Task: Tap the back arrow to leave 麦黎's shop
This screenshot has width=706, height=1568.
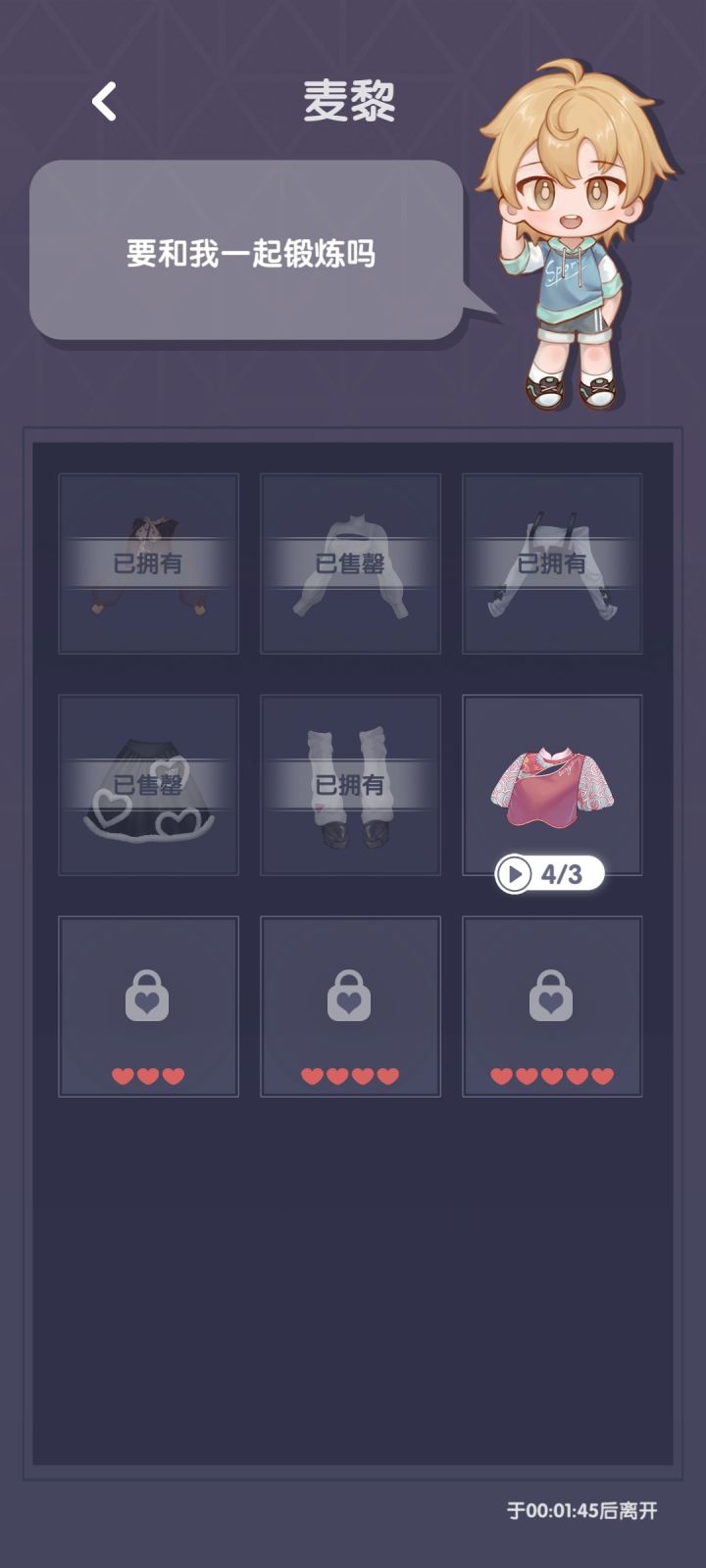Action: tap(102, 100)
